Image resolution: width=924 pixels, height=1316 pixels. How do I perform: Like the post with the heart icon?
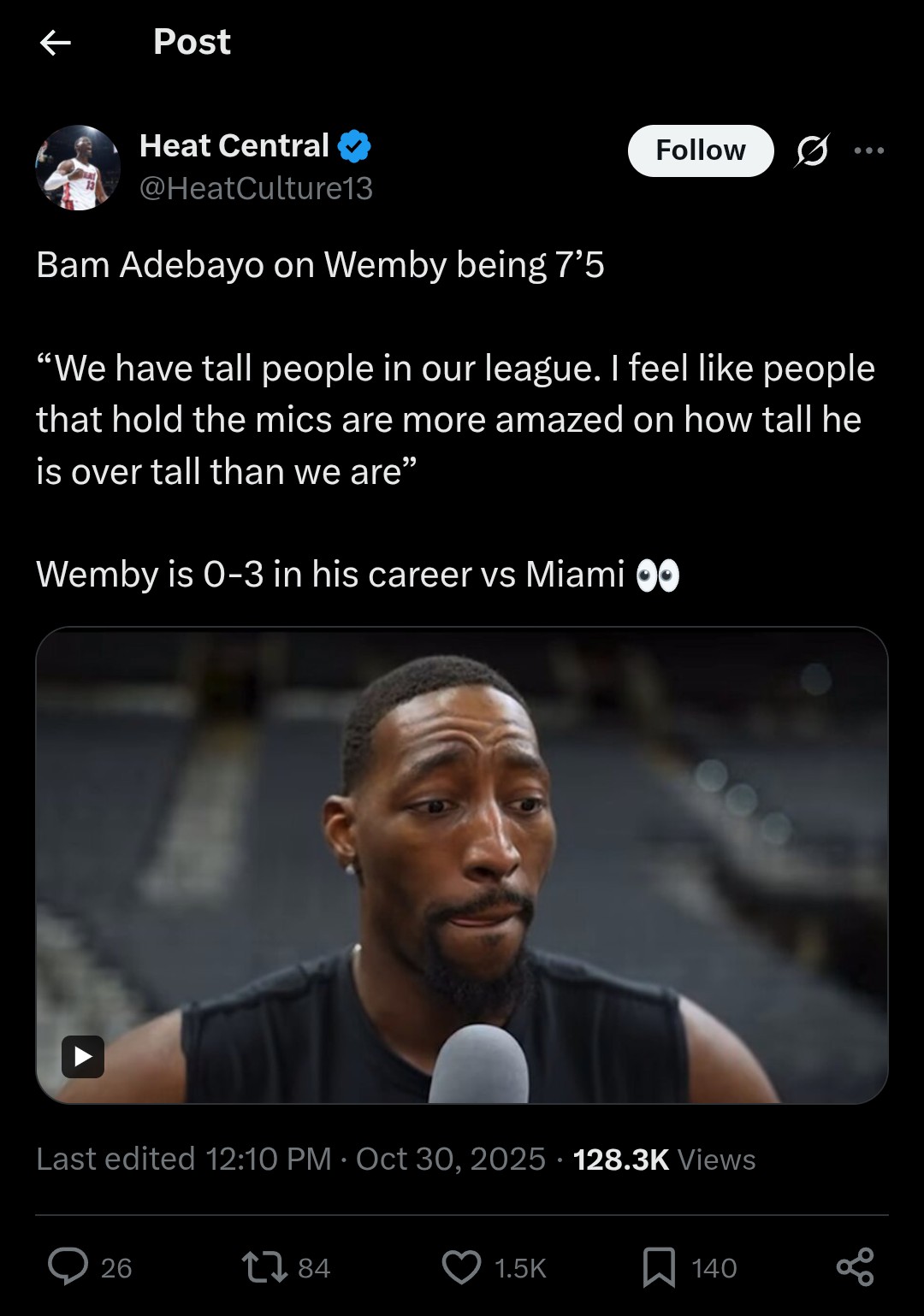[461, 1266]
